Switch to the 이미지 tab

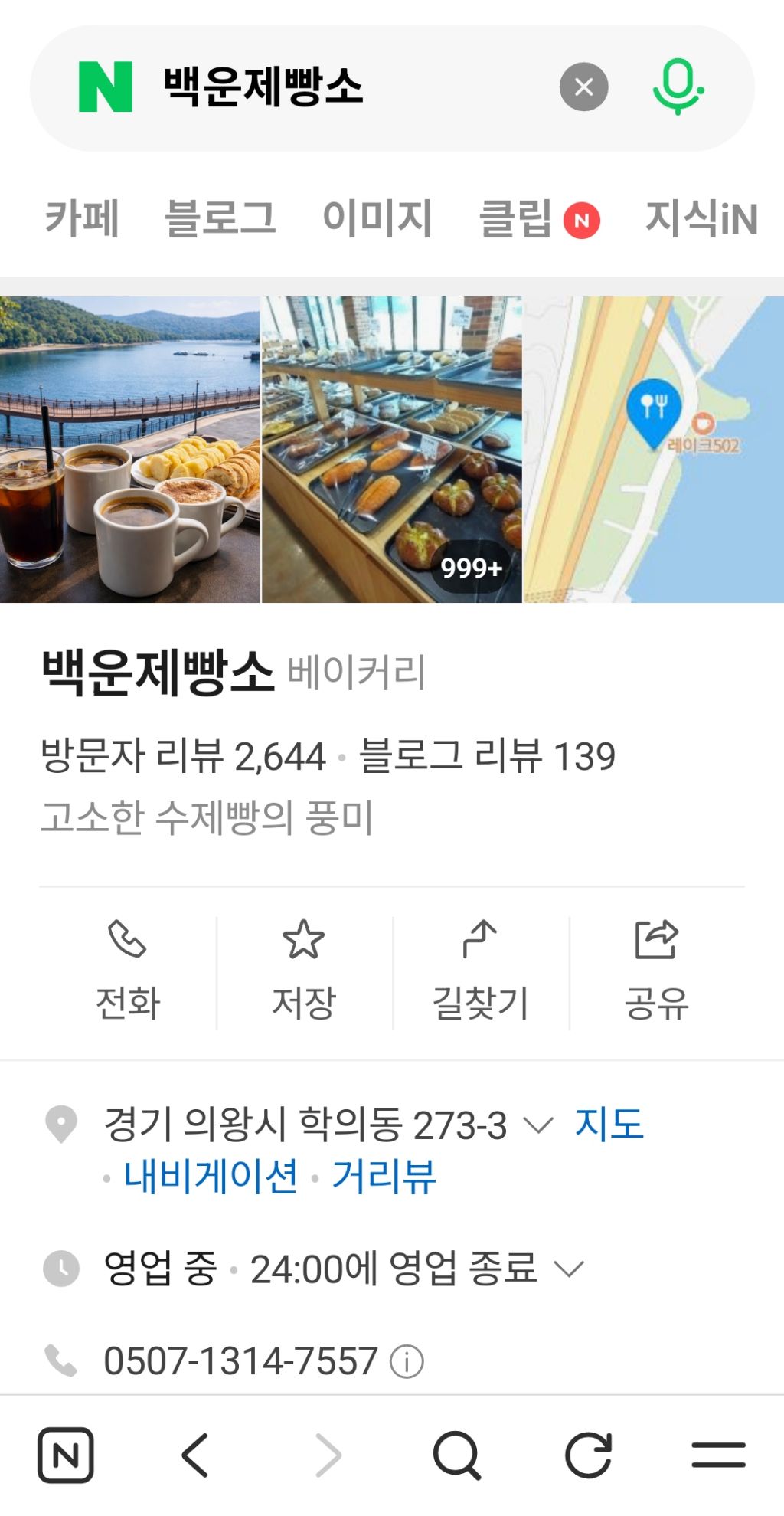pos(377,218)
